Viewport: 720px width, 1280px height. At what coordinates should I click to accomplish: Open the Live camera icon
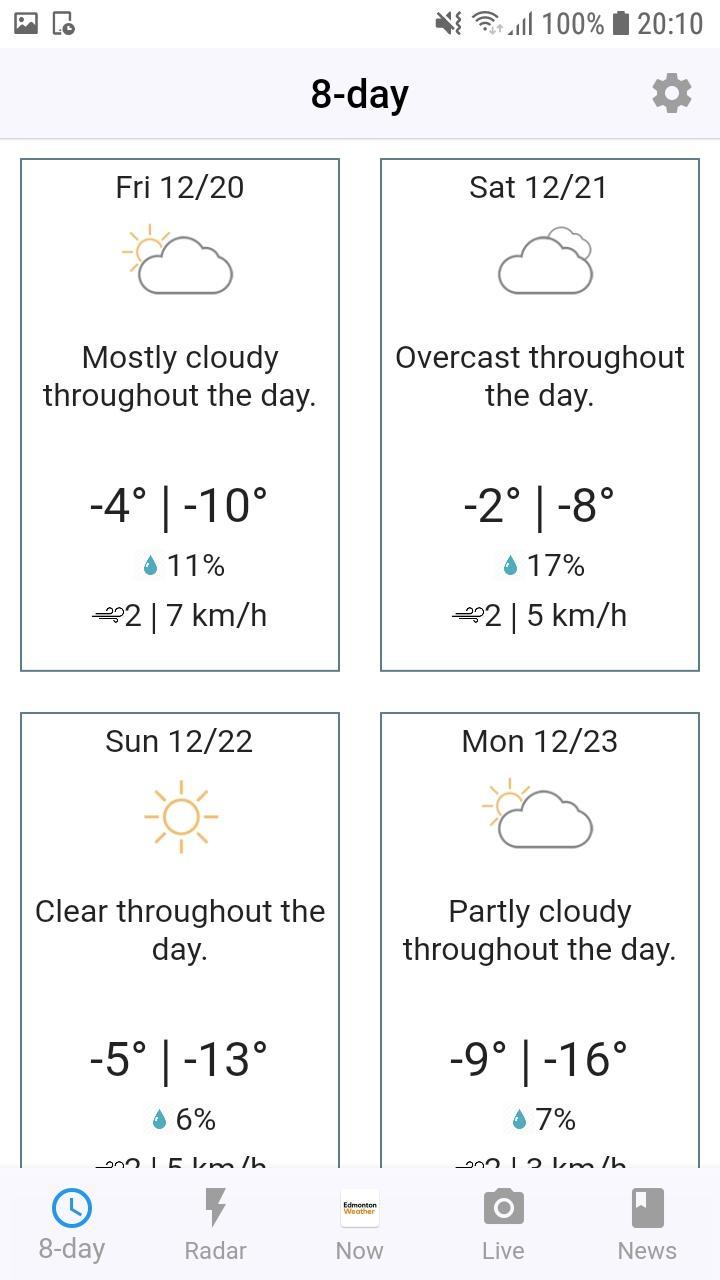[x=503, y=1207]
